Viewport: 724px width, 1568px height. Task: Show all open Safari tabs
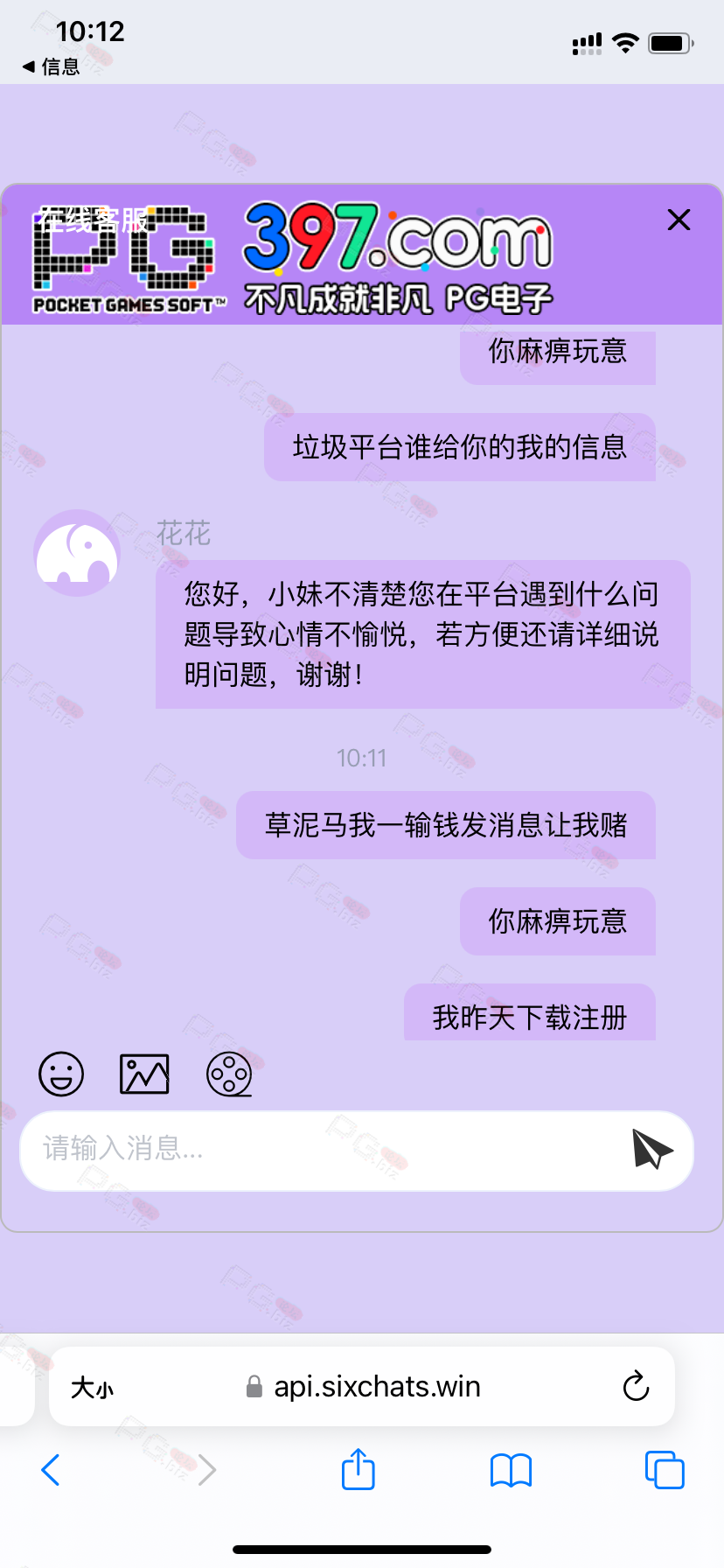pos(665,1469)
